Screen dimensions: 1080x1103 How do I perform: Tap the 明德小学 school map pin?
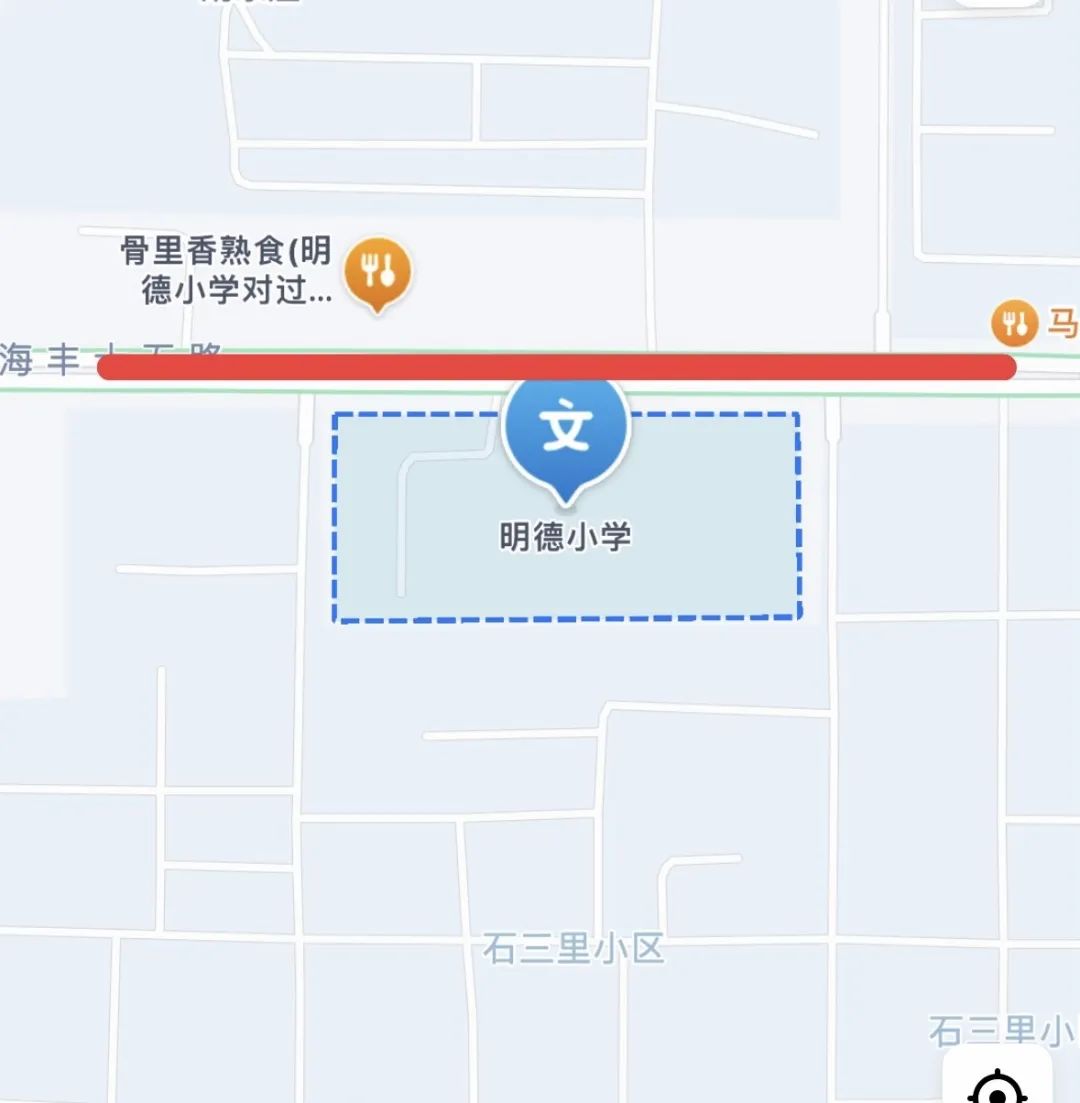click(567, 430)
